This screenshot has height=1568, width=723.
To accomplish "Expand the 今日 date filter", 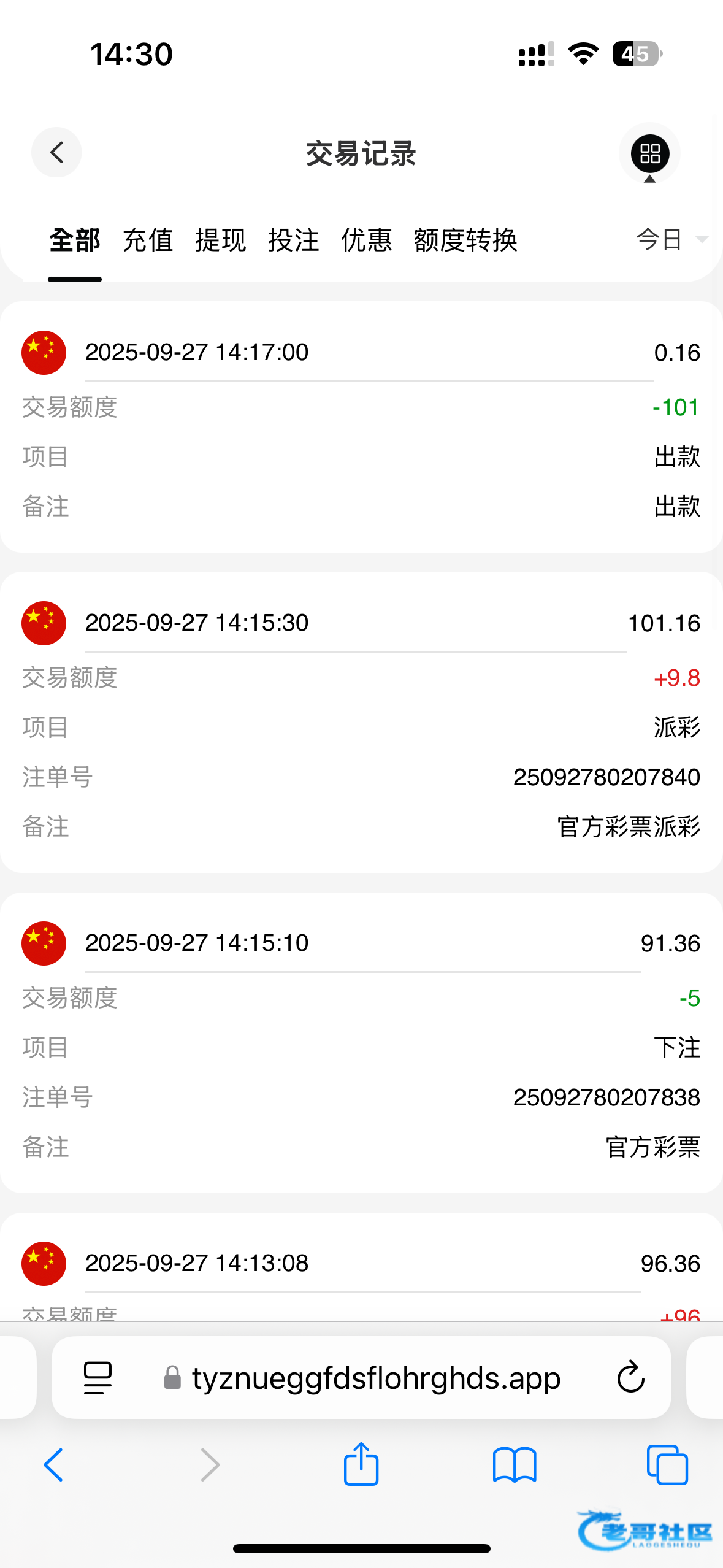I will click(x=671, y=239).
